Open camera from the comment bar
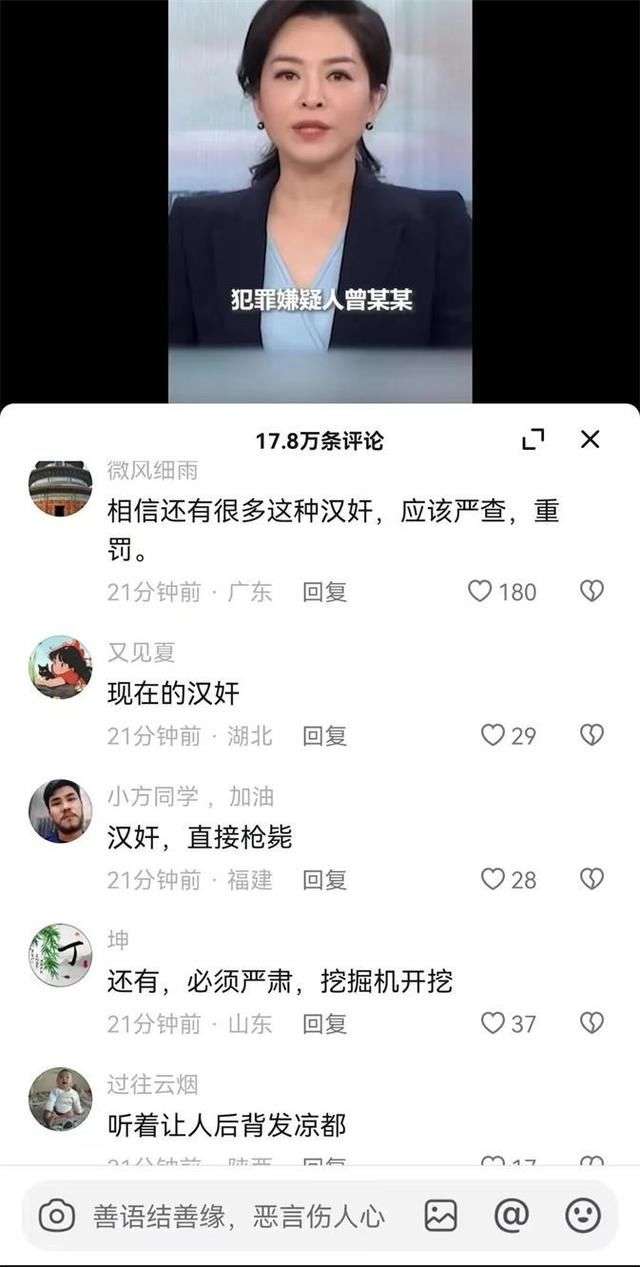 point(57,1216)
